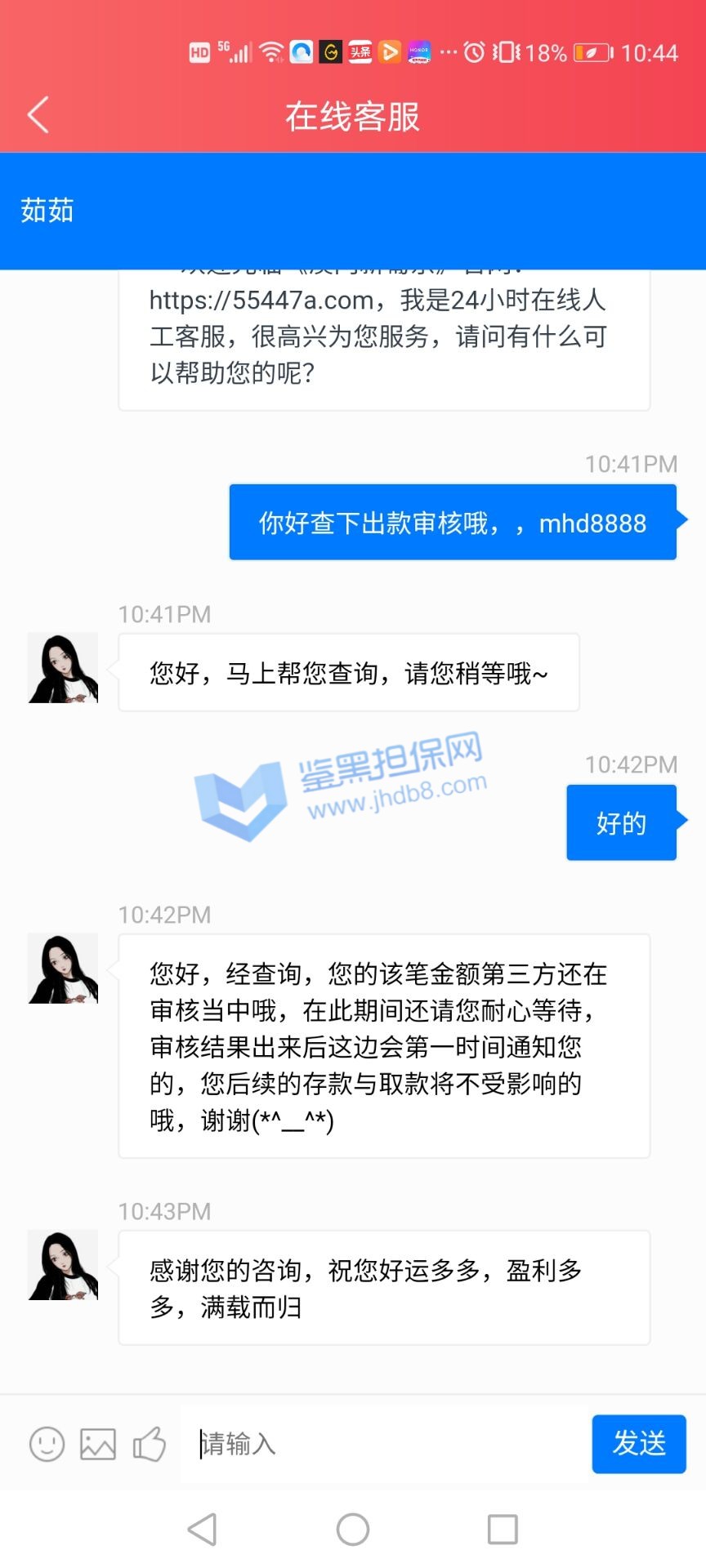
Task: Tap the system home button
Action: coord(353,1529)
